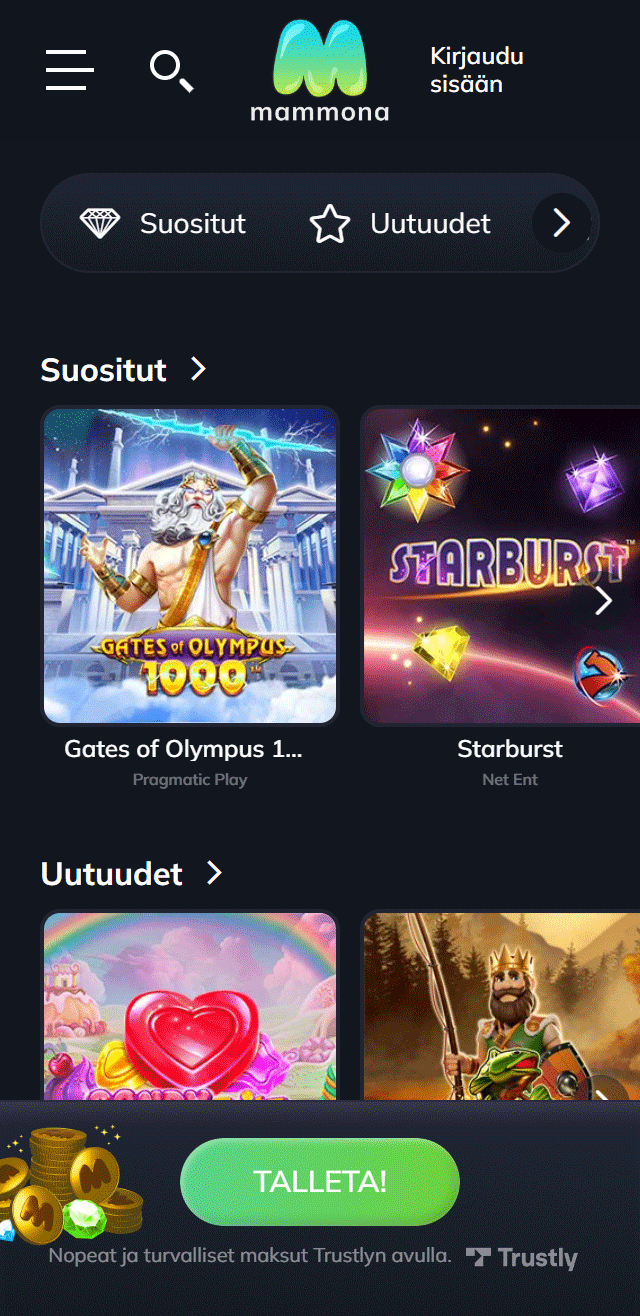640x1316 pixels.
Task: Open the Gates of Olympus 1000 game
Action: (190, 565)
